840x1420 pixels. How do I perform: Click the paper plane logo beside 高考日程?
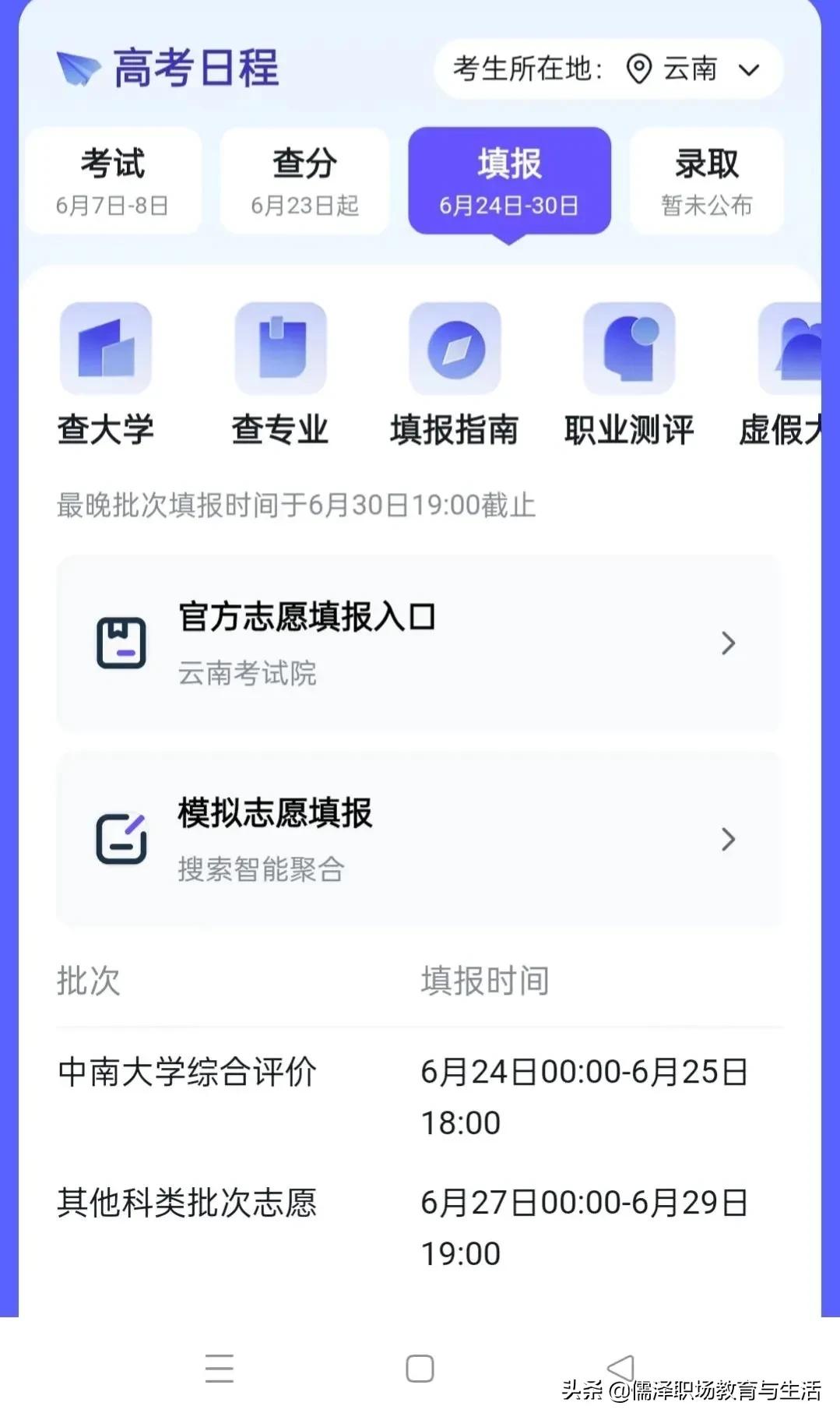77,69
